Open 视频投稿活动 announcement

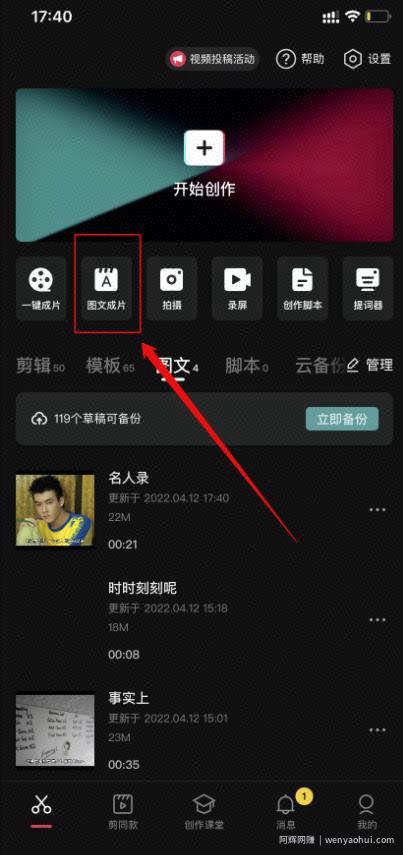[213, 59]
